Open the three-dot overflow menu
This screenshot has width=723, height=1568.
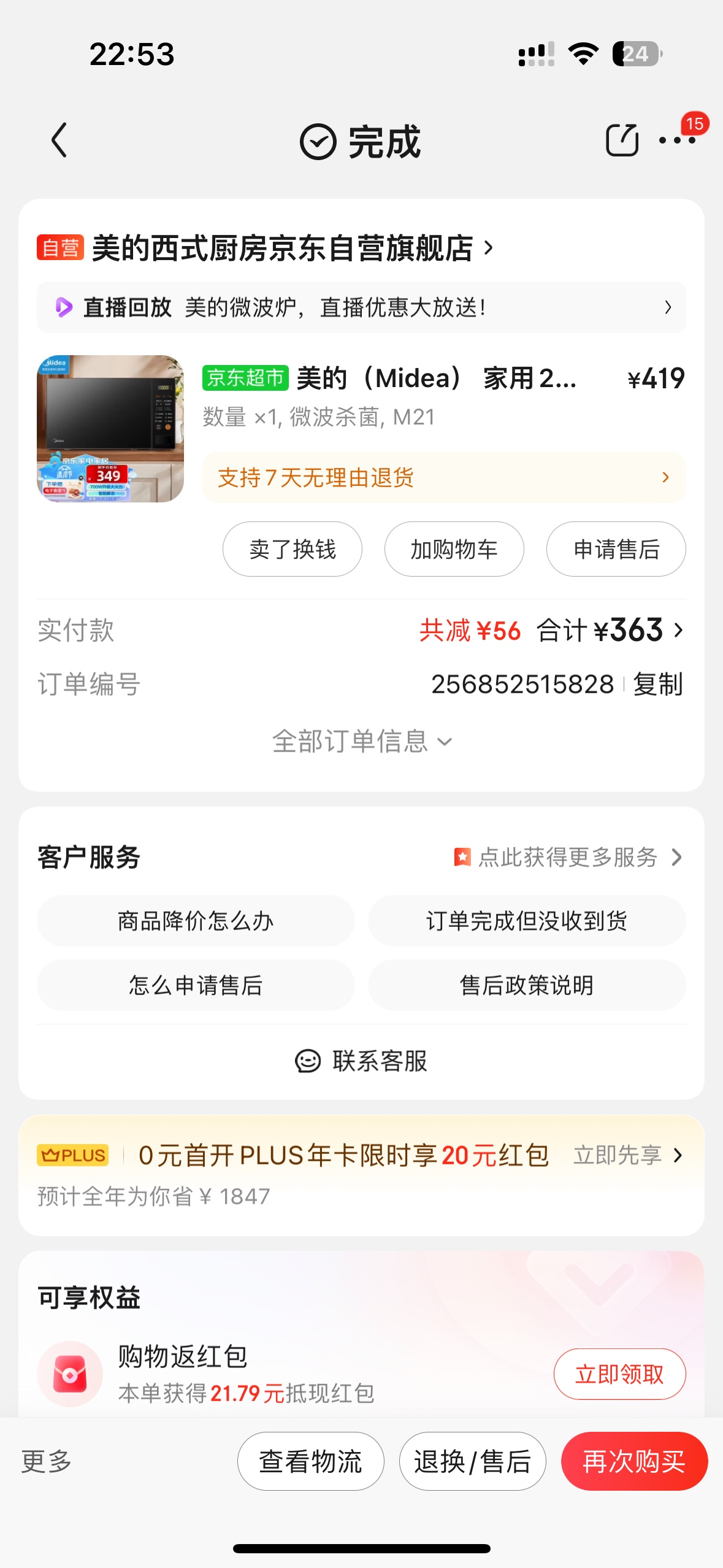coord(677,140)
